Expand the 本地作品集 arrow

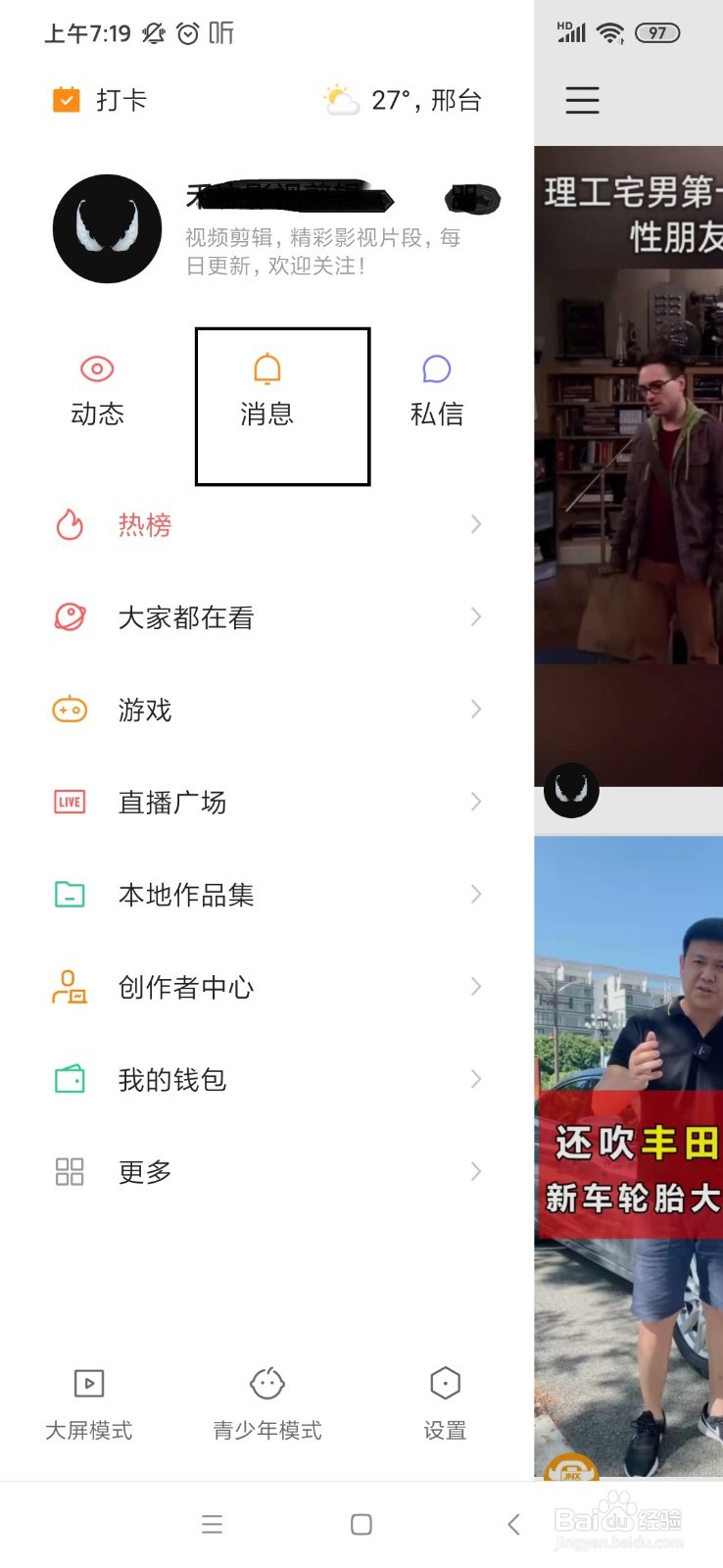tap(476, 894)
